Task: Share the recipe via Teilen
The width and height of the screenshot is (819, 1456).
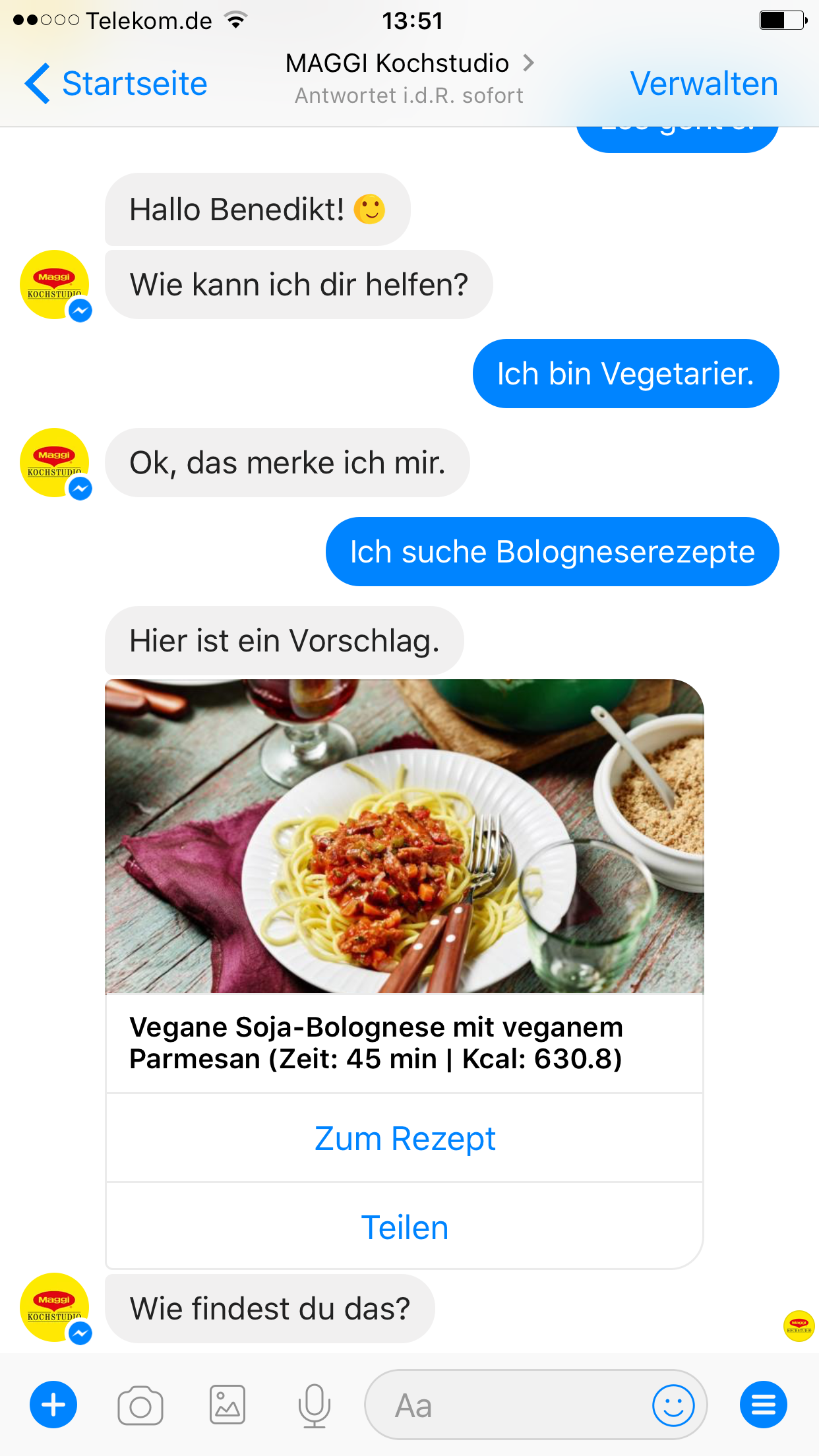Action: click(404, 1227)
